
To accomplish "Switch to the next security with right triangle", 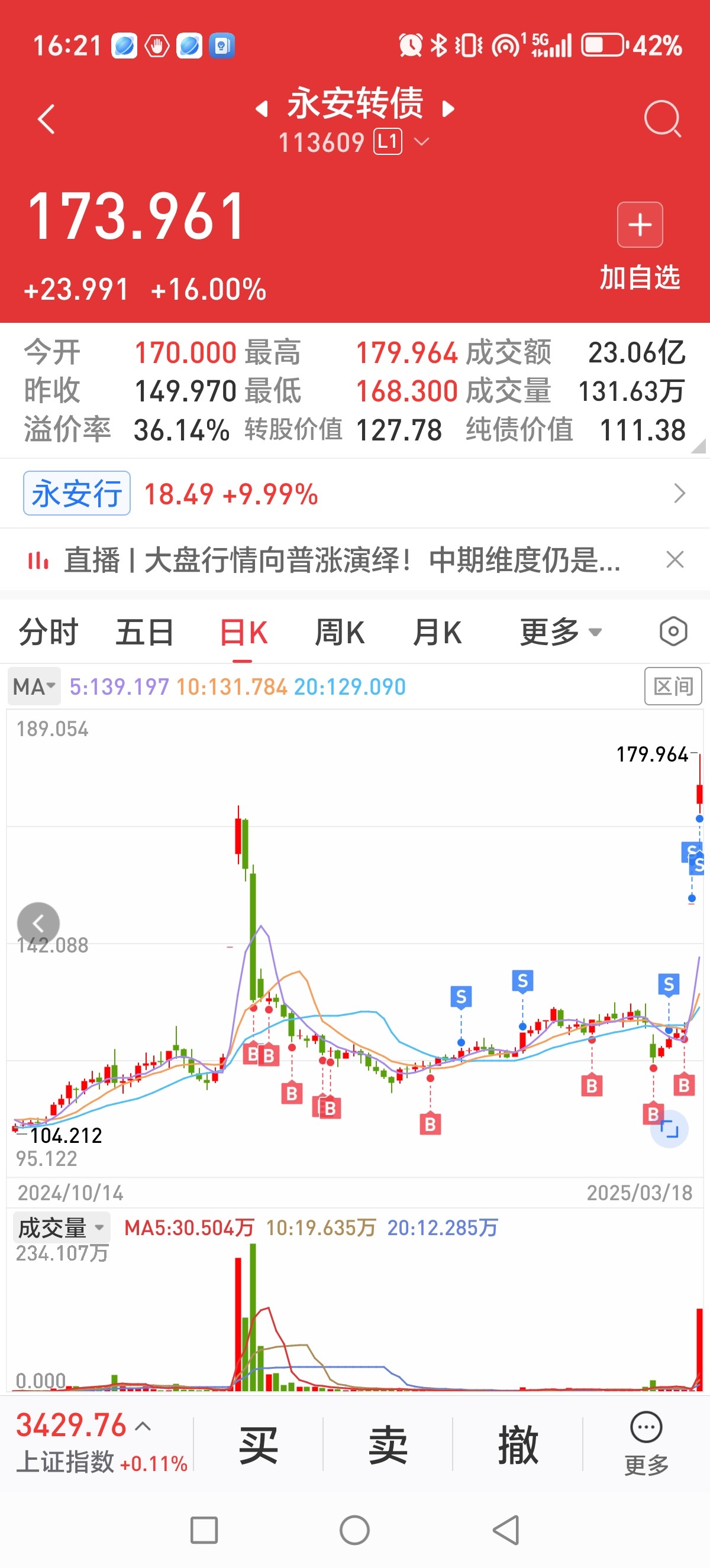I will point(448,109).
